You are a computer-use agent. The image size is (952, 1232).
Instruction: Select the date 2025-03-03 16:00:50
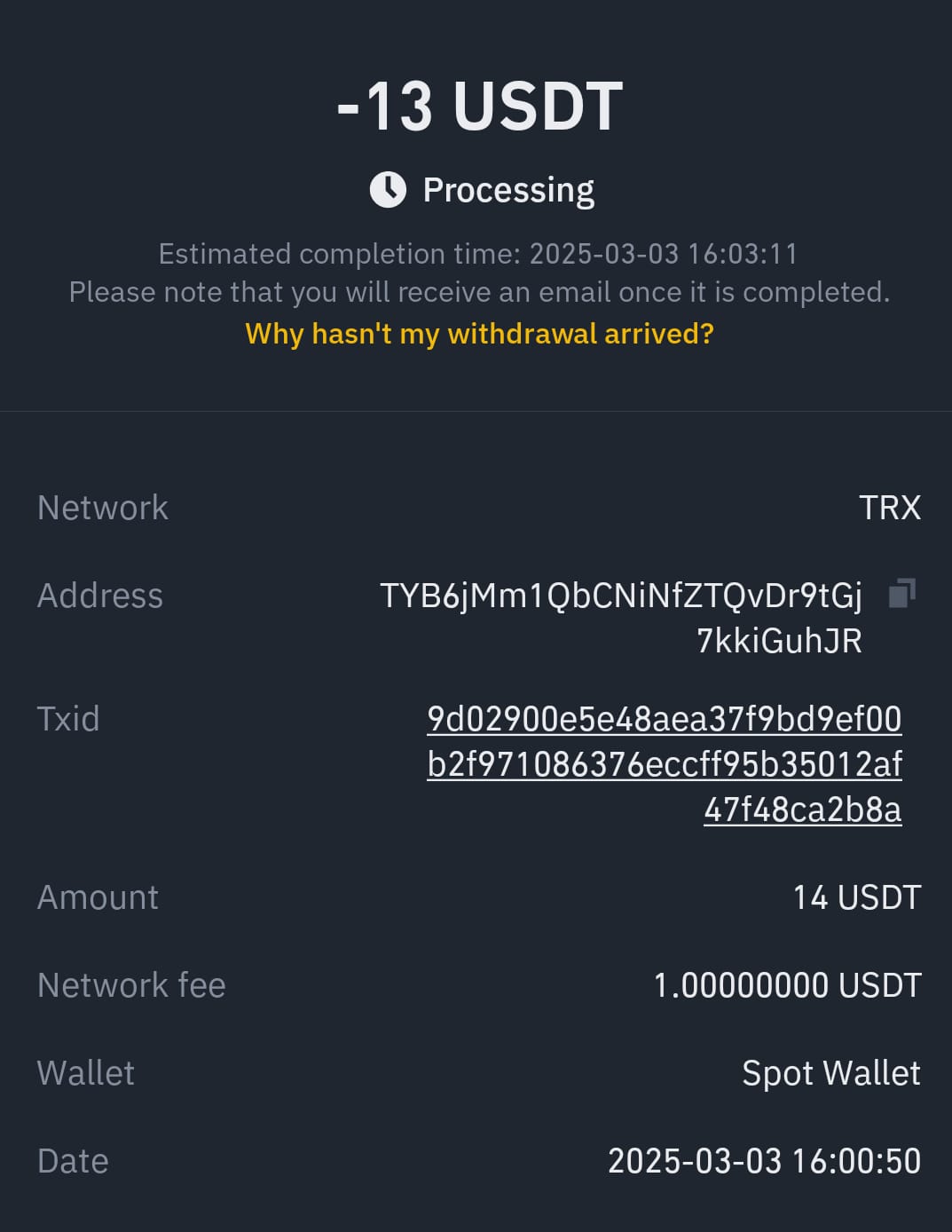pos(765,1160)
